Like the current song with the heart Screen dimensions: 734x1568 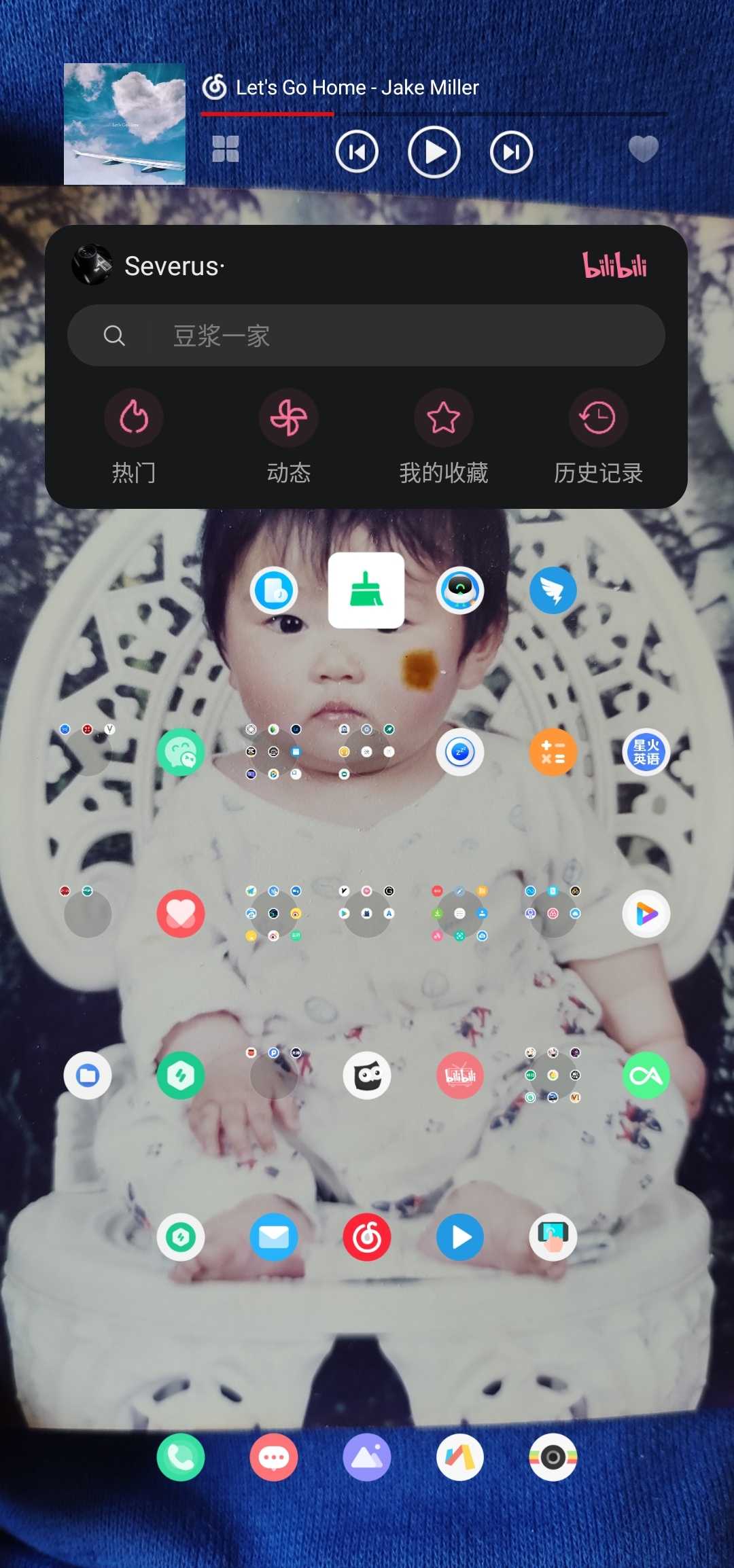pyautogui.click(x=643, y=149)
